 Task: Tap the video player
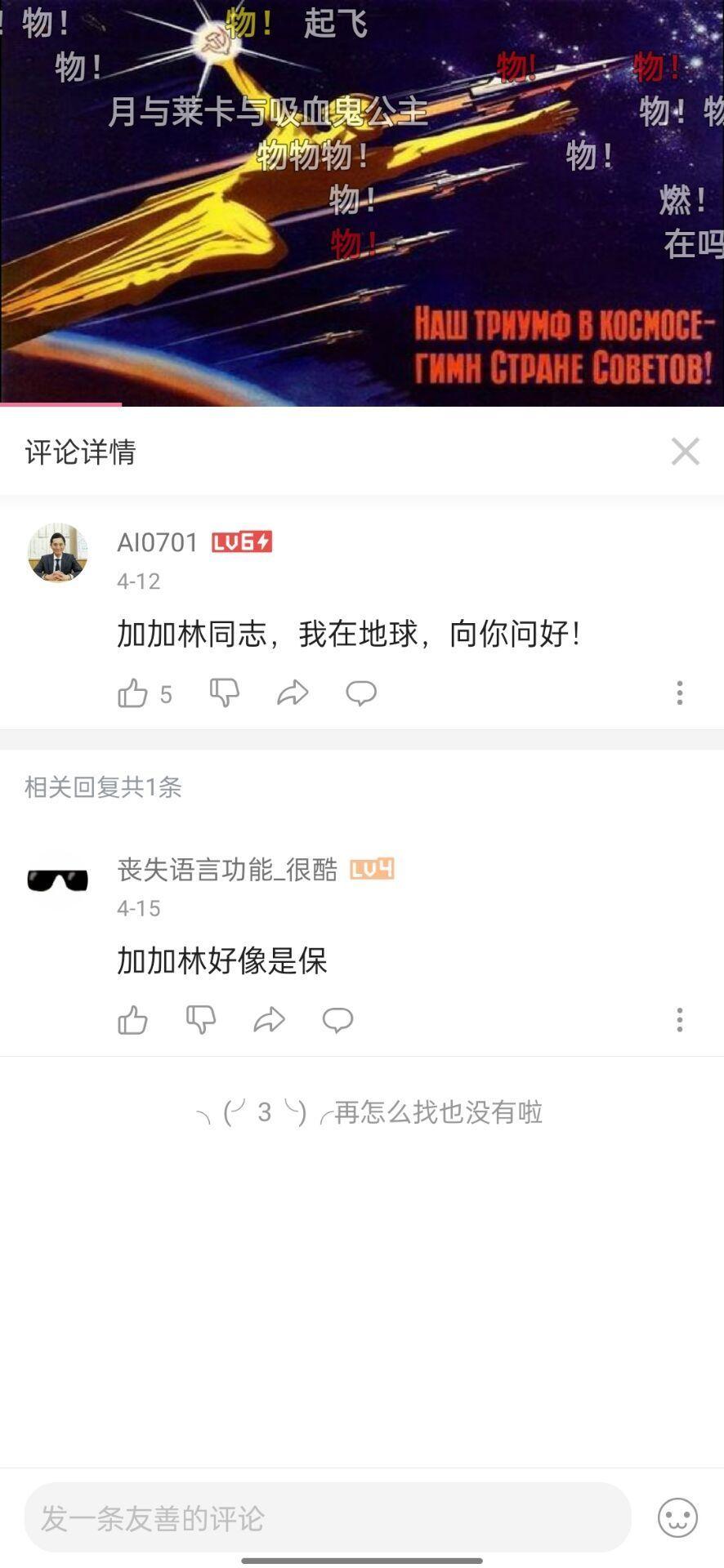362,203
